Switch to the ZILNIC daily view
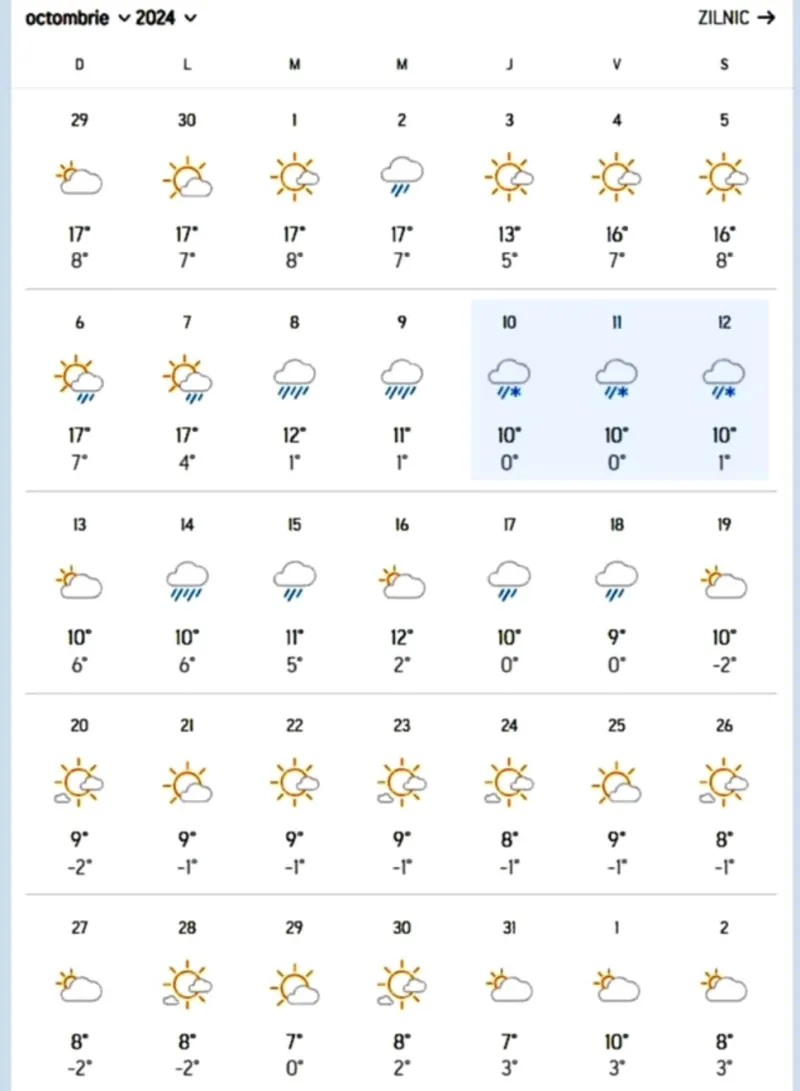The width and height of the screenshot is (800, 1091). coord(736,18)
